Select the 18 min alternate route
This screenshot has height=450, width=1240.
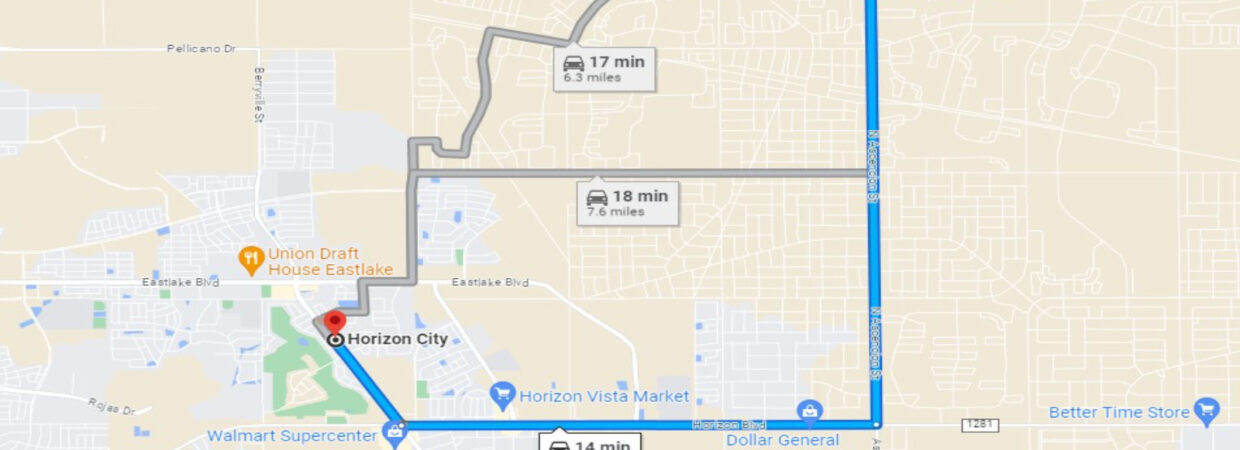click(x=628, y=203)
